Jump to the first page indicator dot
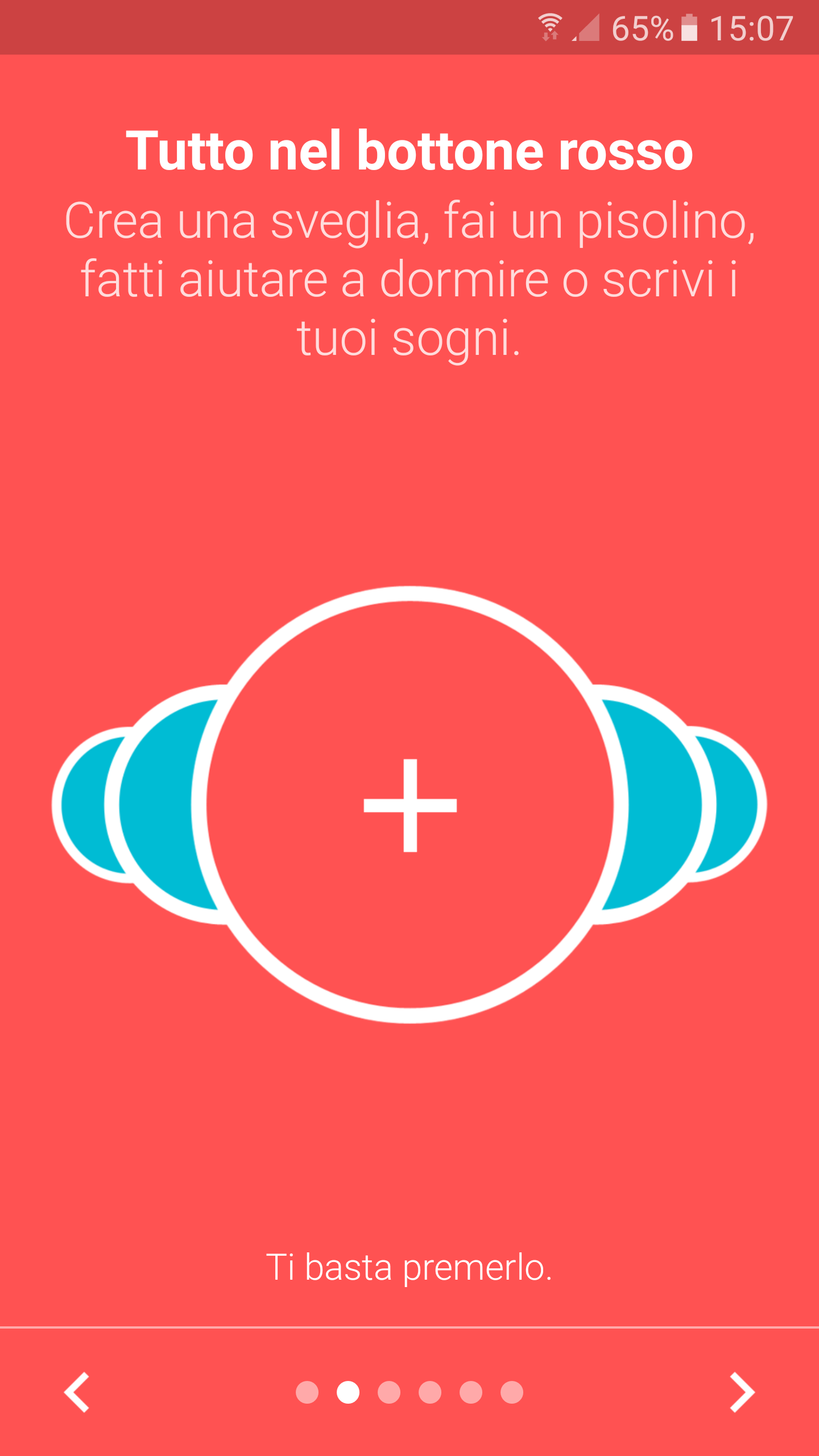Viewport: 819px width, 1456px height. [x=307, y=1392]
